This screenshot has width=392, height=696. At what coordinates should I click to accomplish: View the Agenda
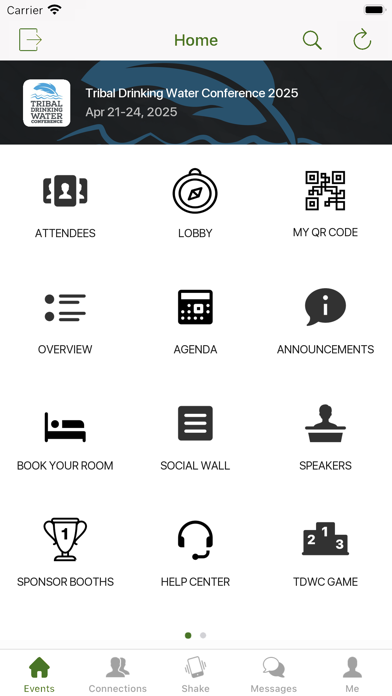coord(195,321)
